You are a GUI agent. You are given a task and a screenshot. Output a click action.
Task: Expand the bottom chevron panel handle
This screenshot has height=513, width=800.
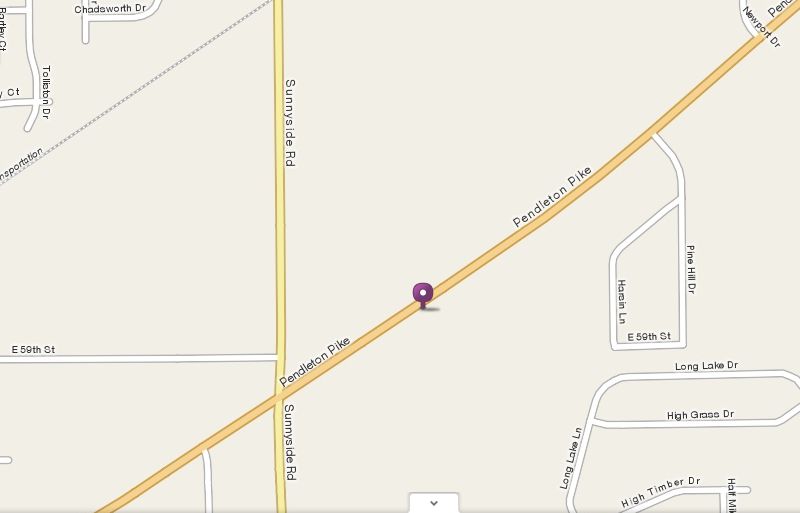pyautogui.click(x=433, y=502)
